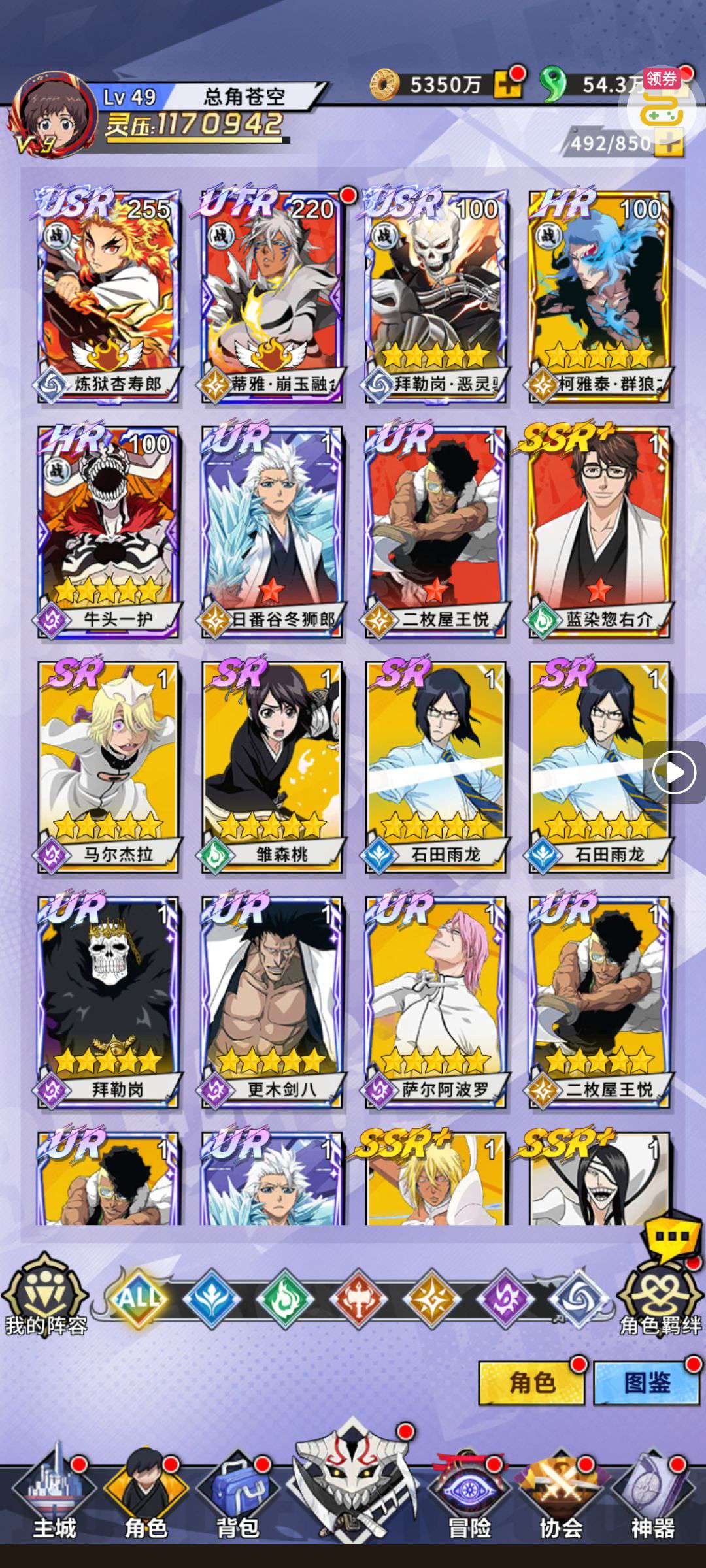Screen dimensions: 706x1568
Task: Open the 萨尔阿波罗 character card
Action: [435, 1000]
